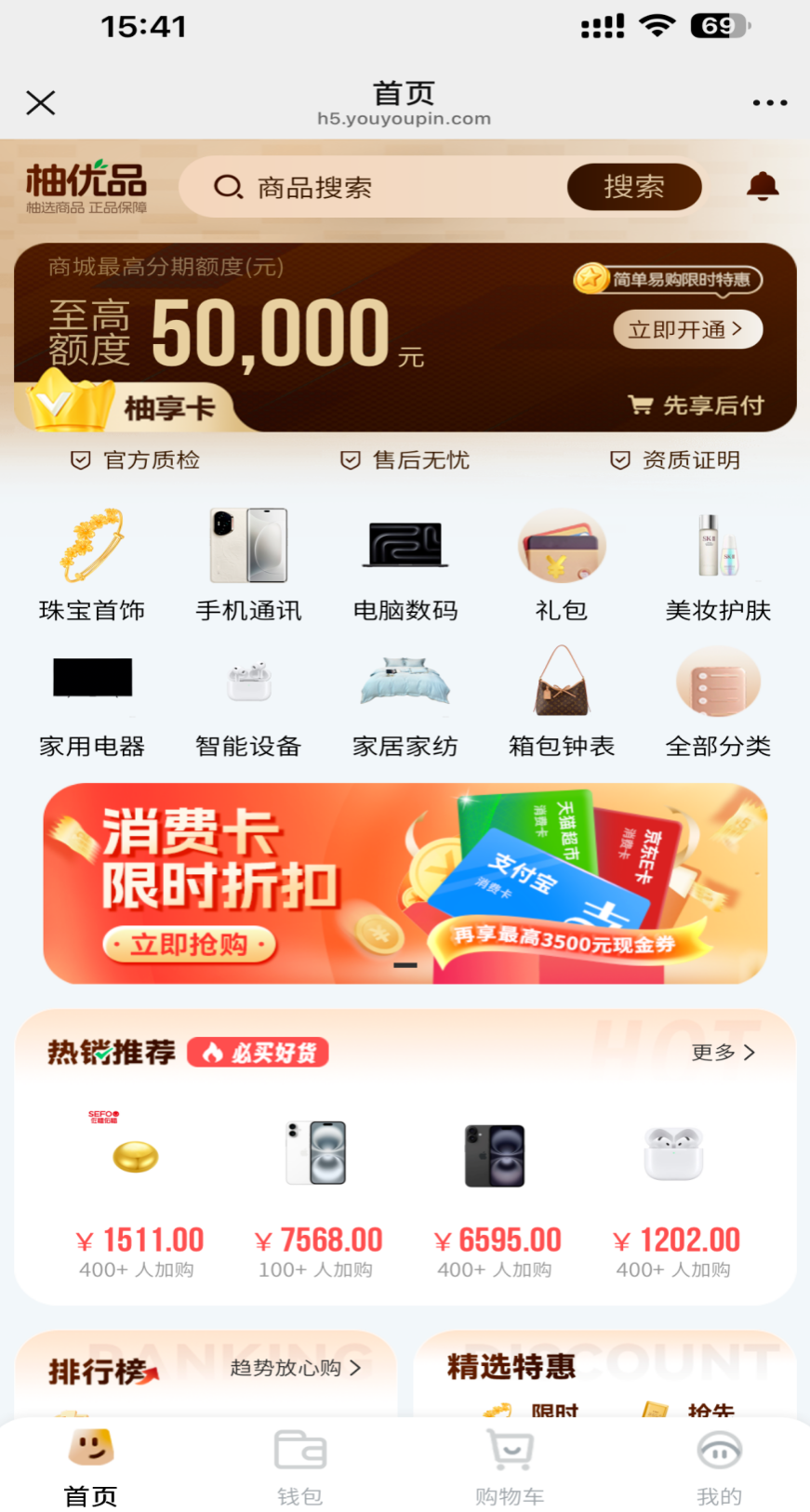This screenshot has width=810, height=1512.
Task: View the product priced ¥7568.00
Action: (x=316, y=1190)
